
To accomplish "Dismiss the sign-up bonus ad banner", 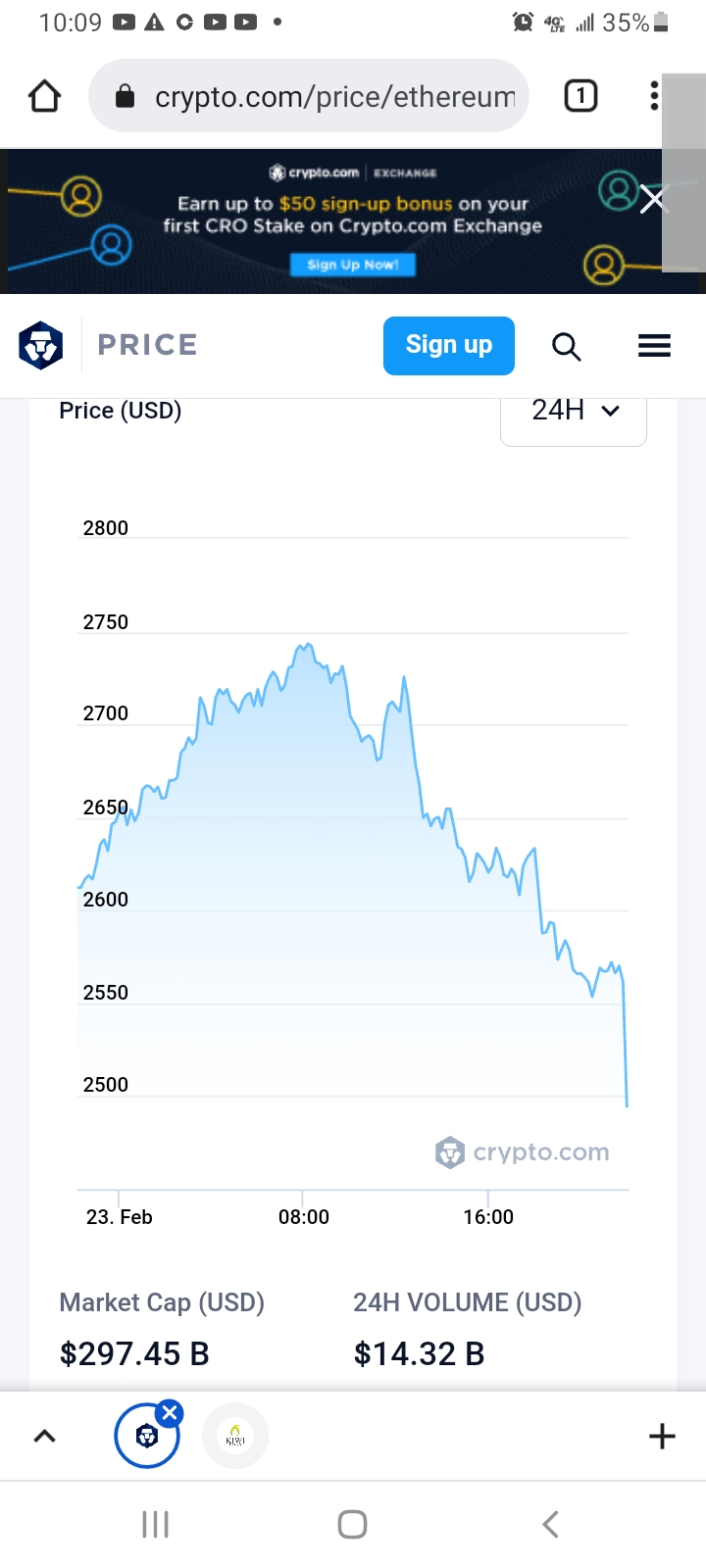I will 654,199.
